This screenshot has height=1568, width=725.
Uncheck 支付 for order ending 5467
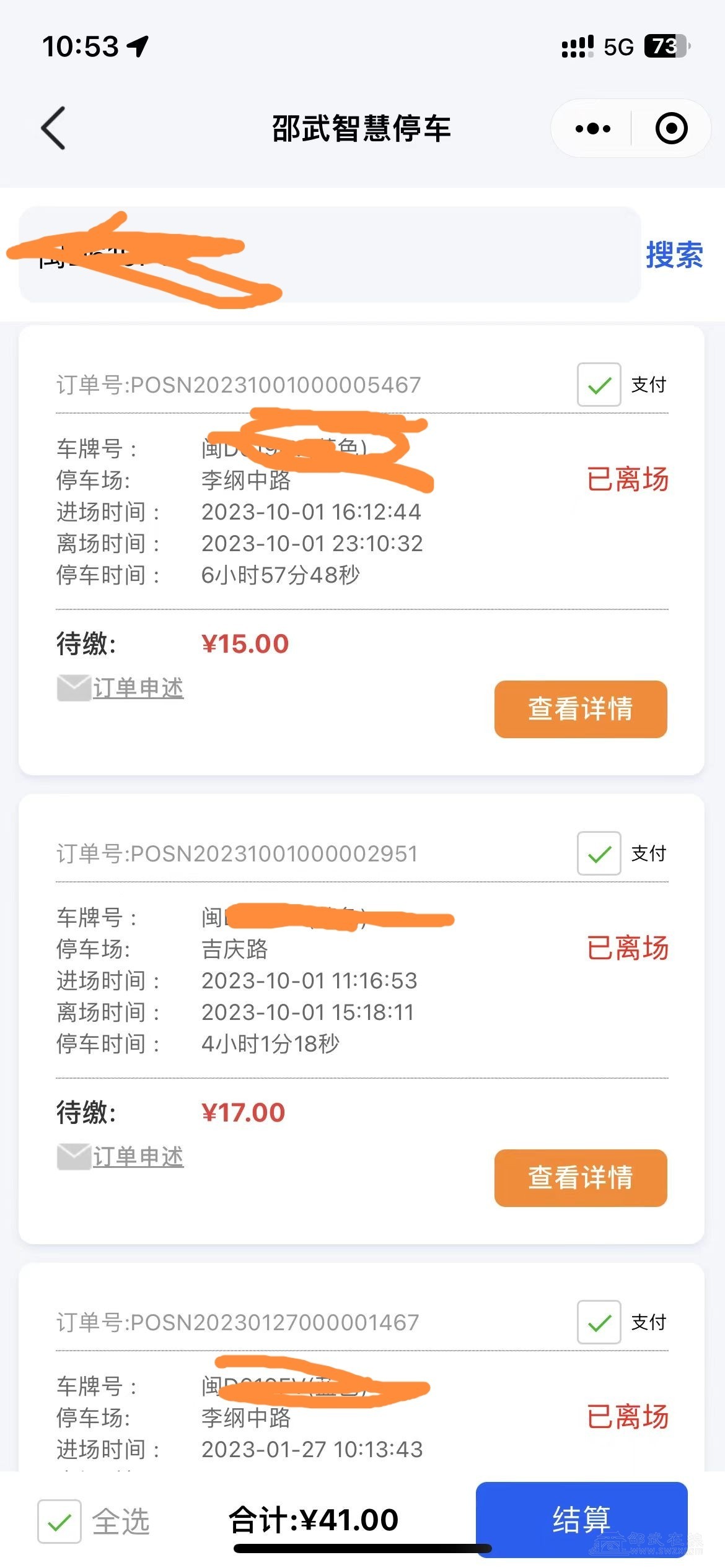(599, 385)
